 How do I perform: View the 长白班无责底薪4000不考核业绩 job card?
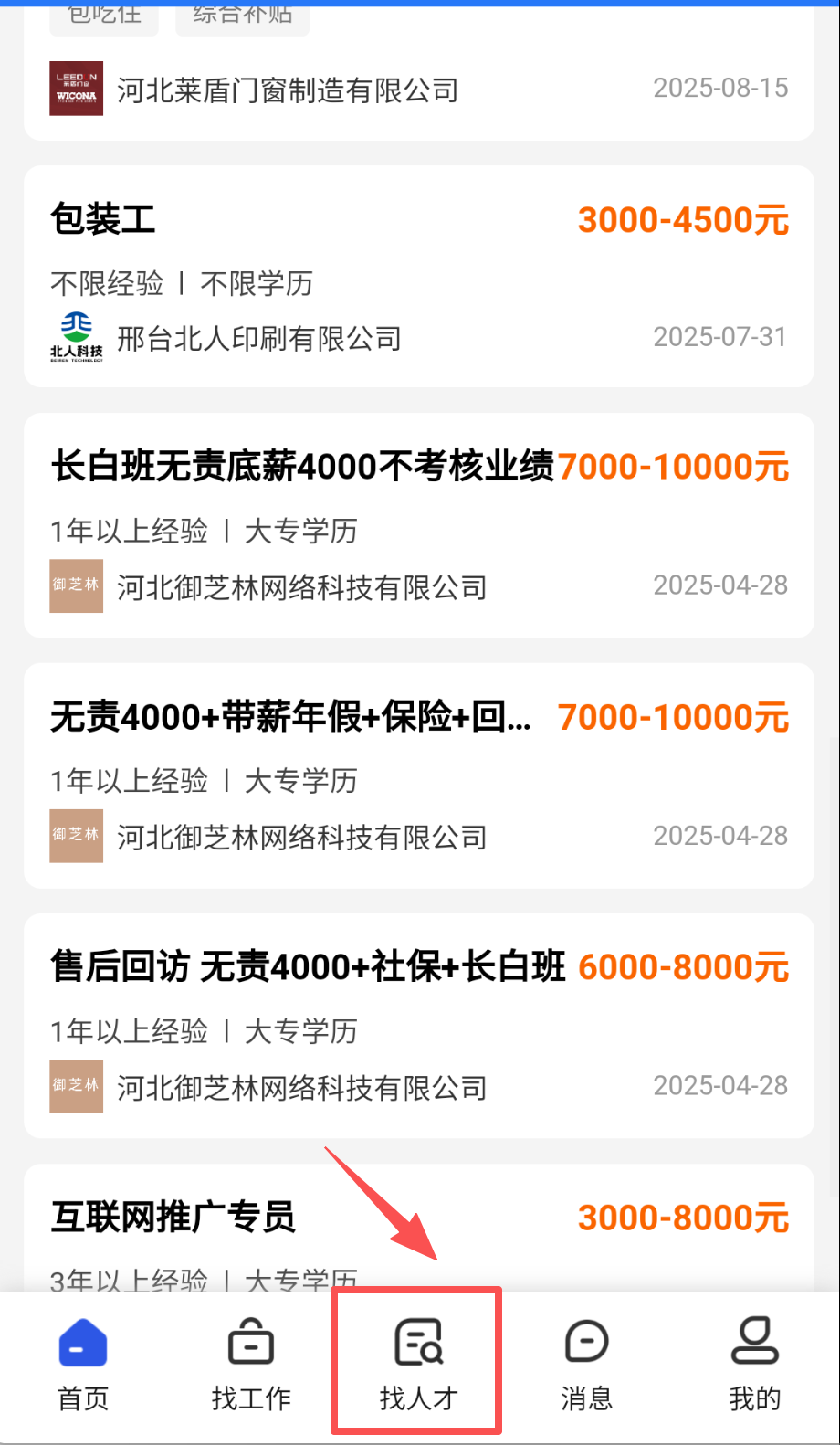418,525
